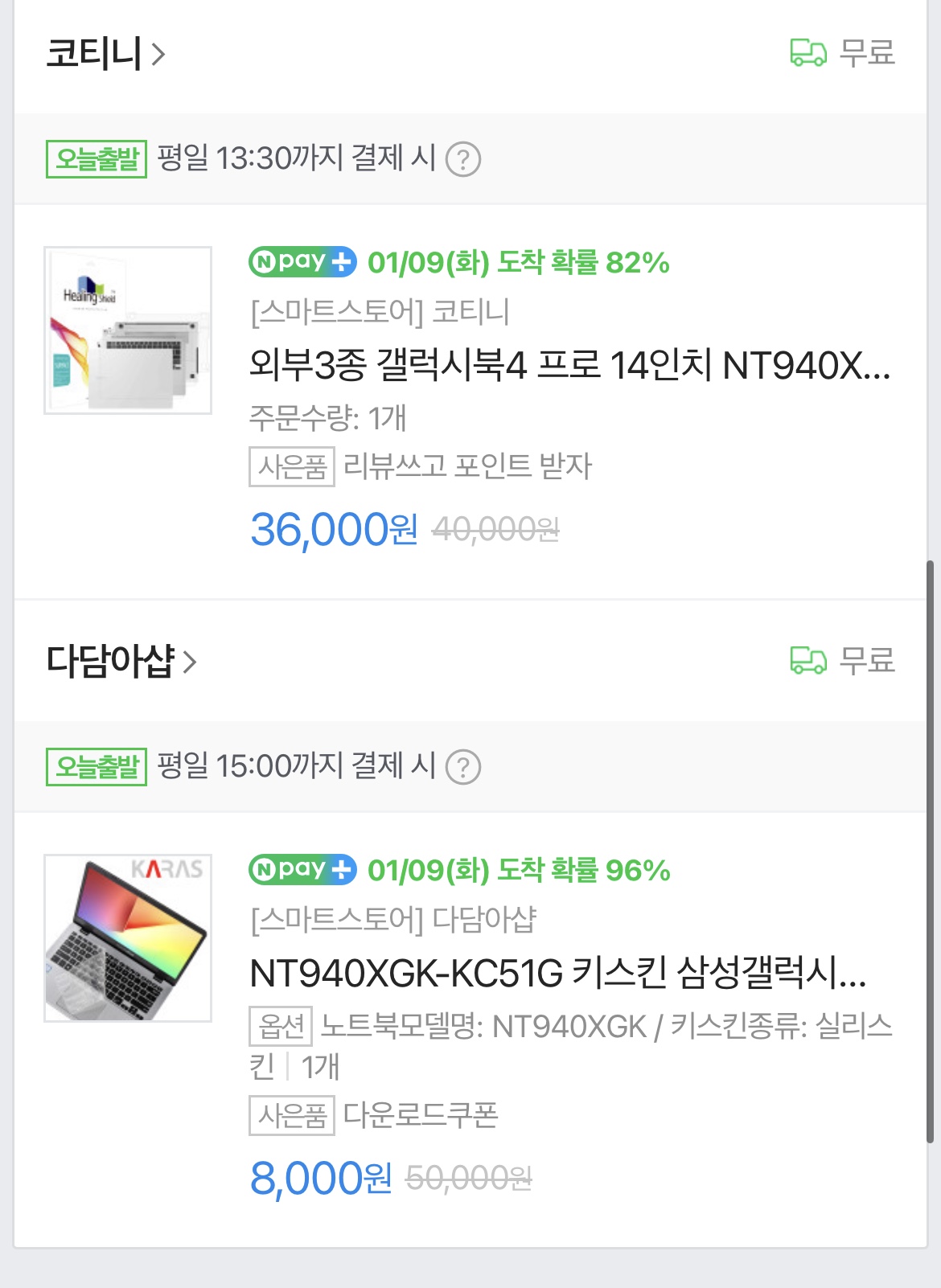Open the NT940XGK-KC51G 키스킨 product title
941x1288 pixels.
coord(563,975)
